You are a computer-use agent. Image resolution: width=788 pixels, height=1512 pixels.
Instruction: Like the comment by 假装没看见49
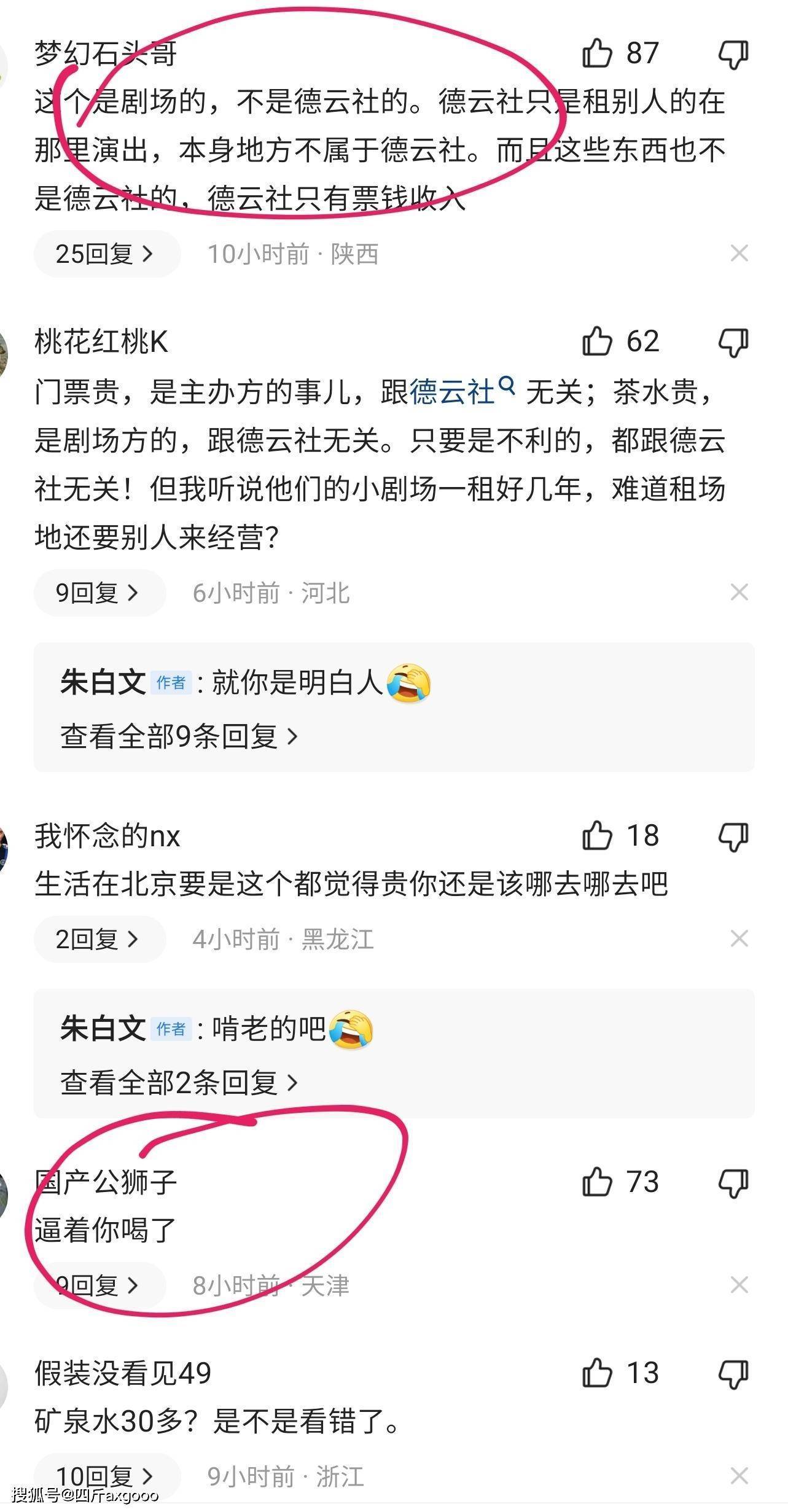(x=597, y=1373)
